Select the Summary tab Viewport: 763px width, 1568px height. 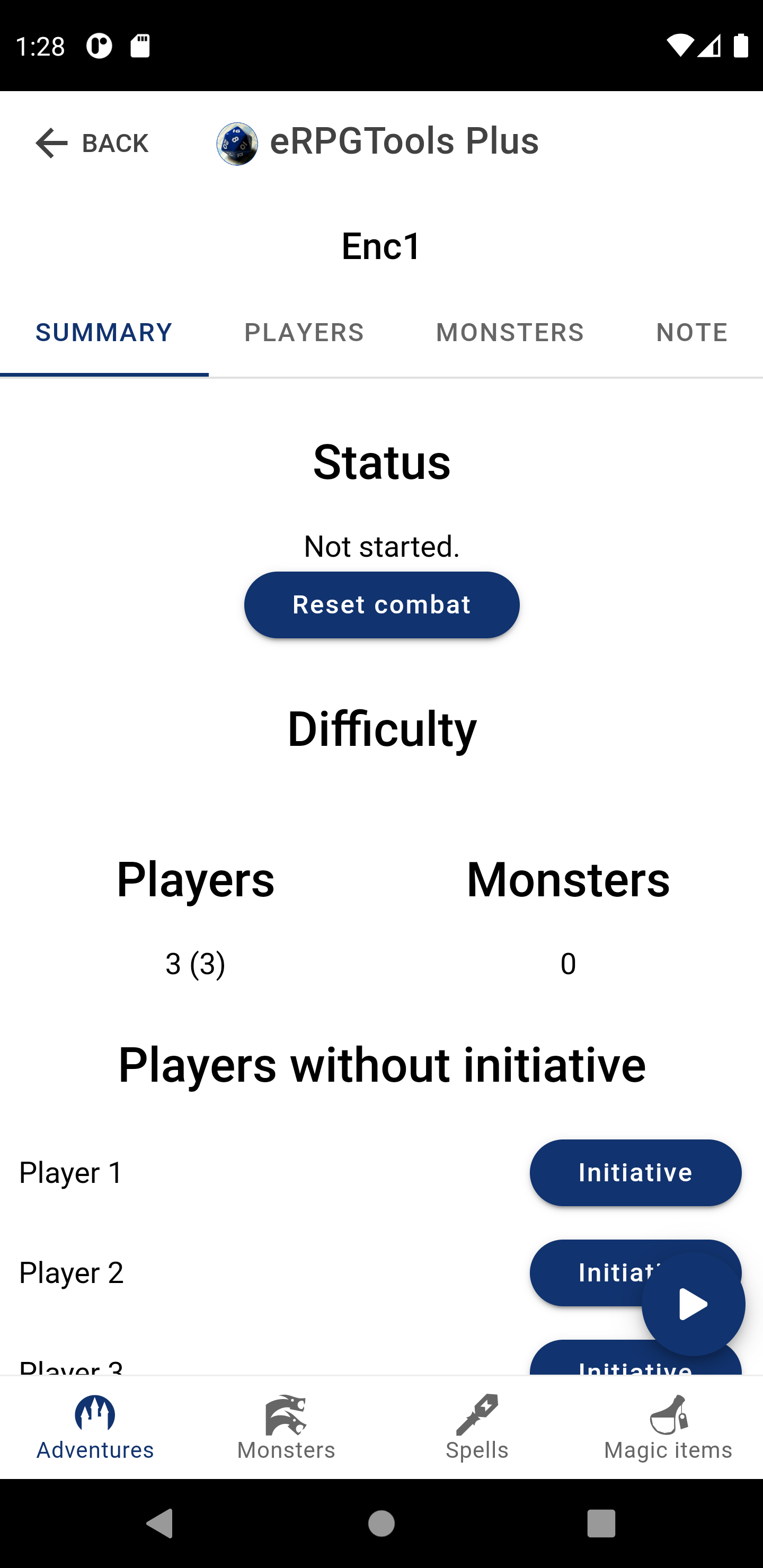coord(104,332)
